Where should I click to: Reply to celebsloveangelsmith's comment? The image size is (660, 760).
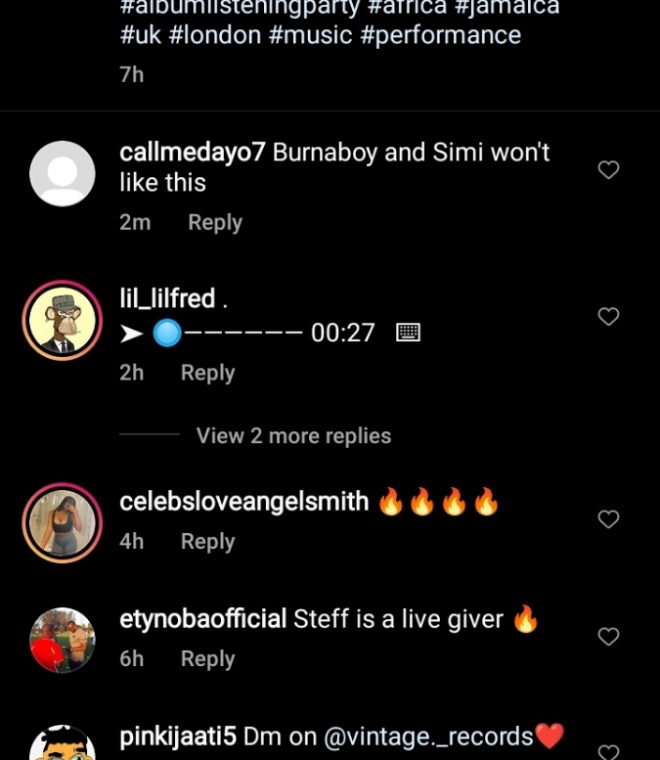207,541
